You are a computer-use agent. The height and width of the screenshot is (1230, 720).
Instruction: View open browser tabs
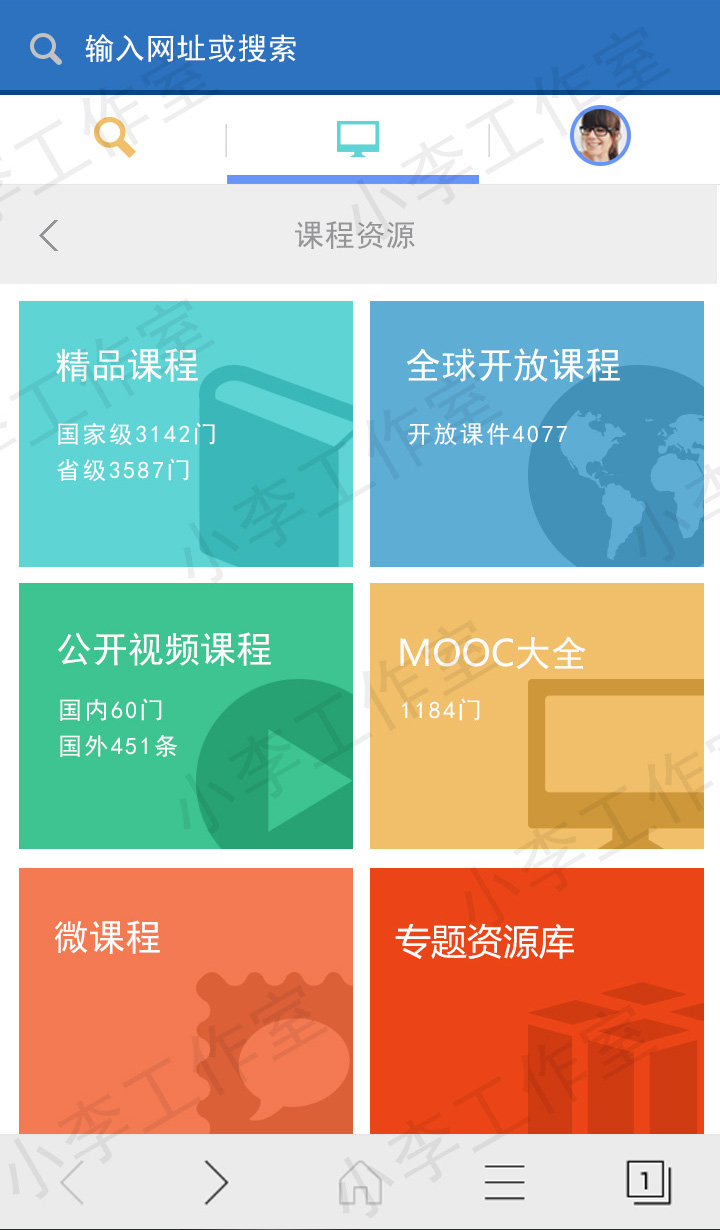[648, 1182]
